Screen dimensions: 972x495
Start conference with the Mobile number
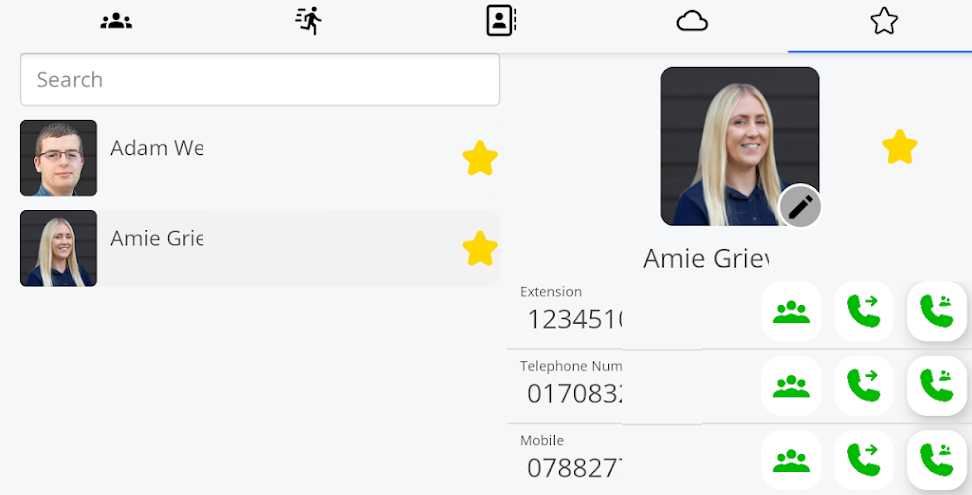791,459
